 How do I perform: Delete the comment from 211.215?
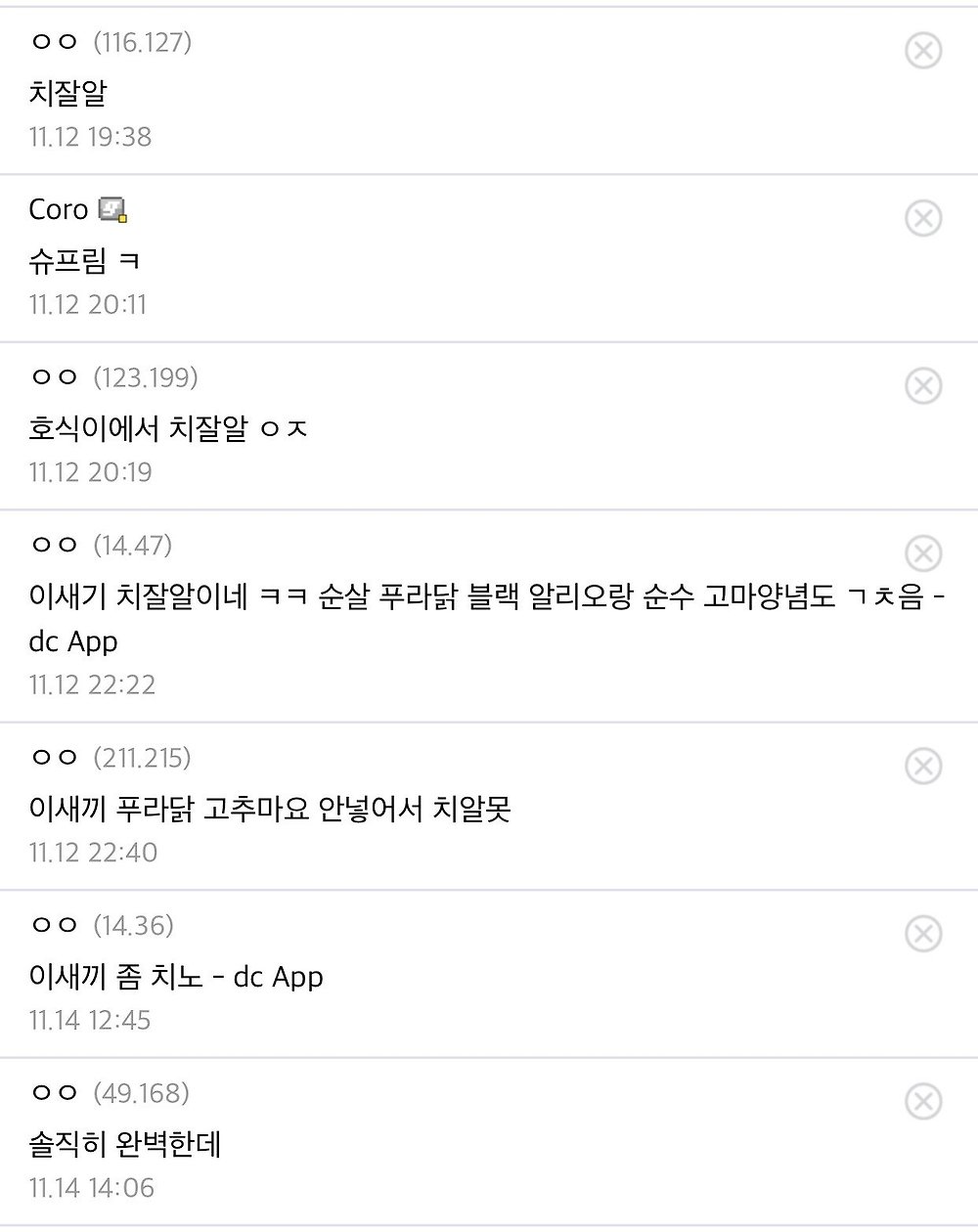[x=922, y=766]
